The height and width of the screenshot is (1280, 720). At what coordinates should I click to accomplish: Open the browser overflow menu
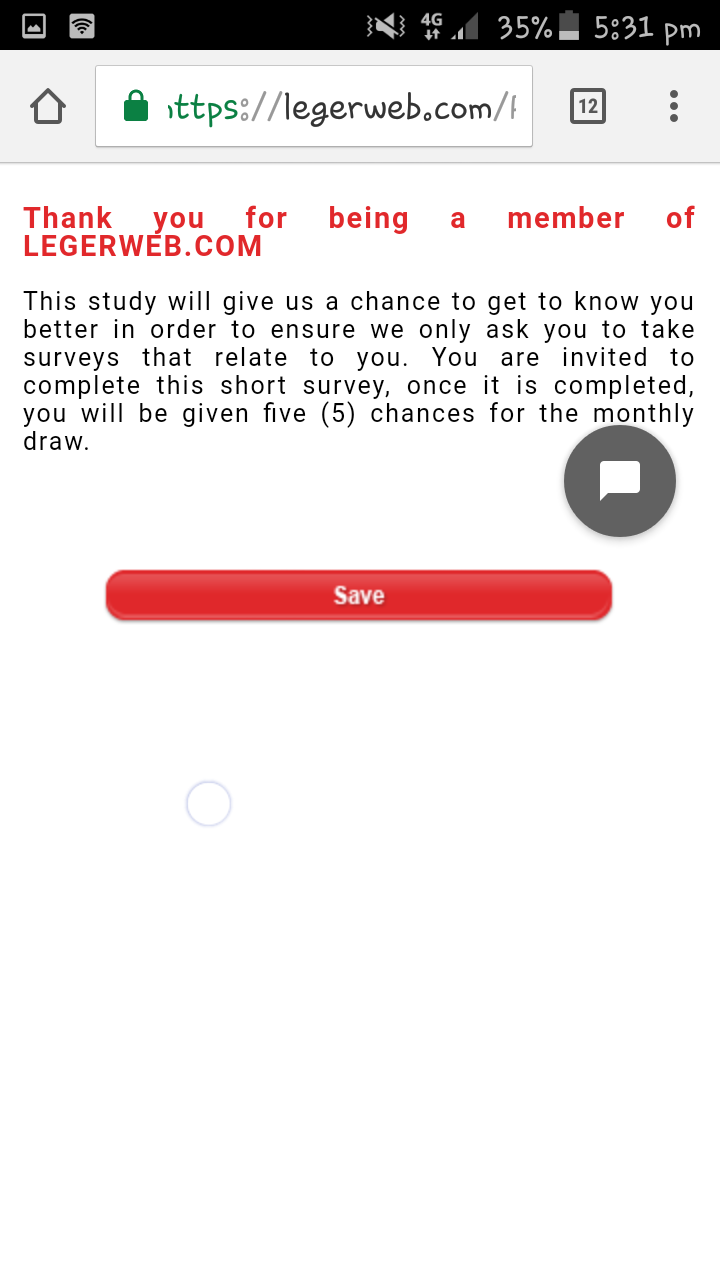(x=674, y=106)
